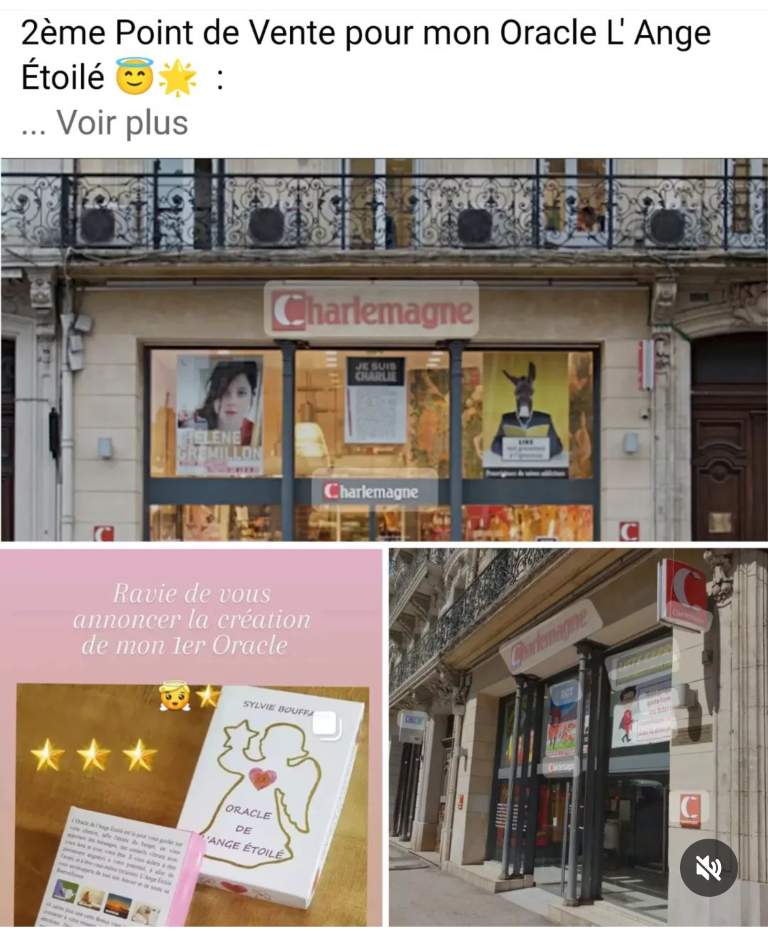Open the Oracle de l'Ange Étoilé announcement image

pyautogui.click(x=191, y=738)
